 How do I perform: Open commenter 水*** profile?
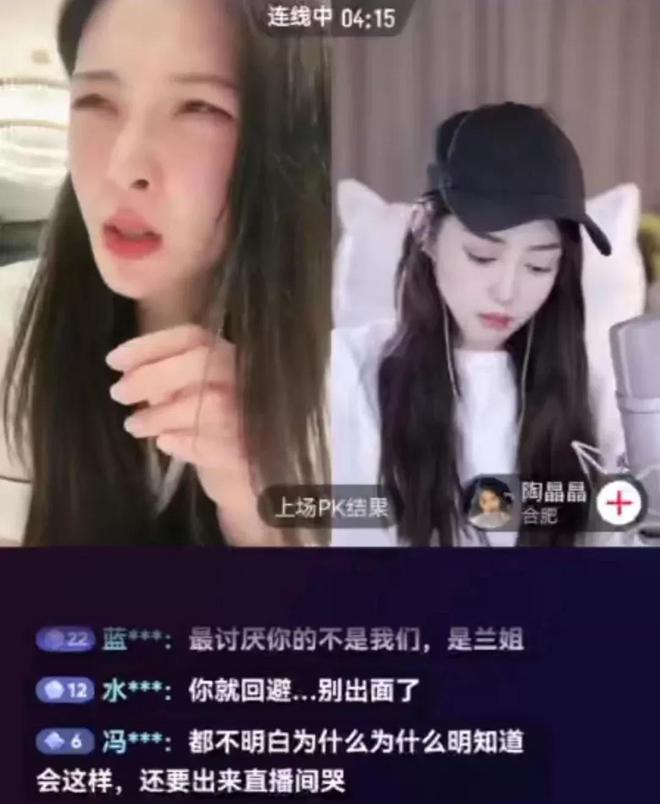click(130, 691)
